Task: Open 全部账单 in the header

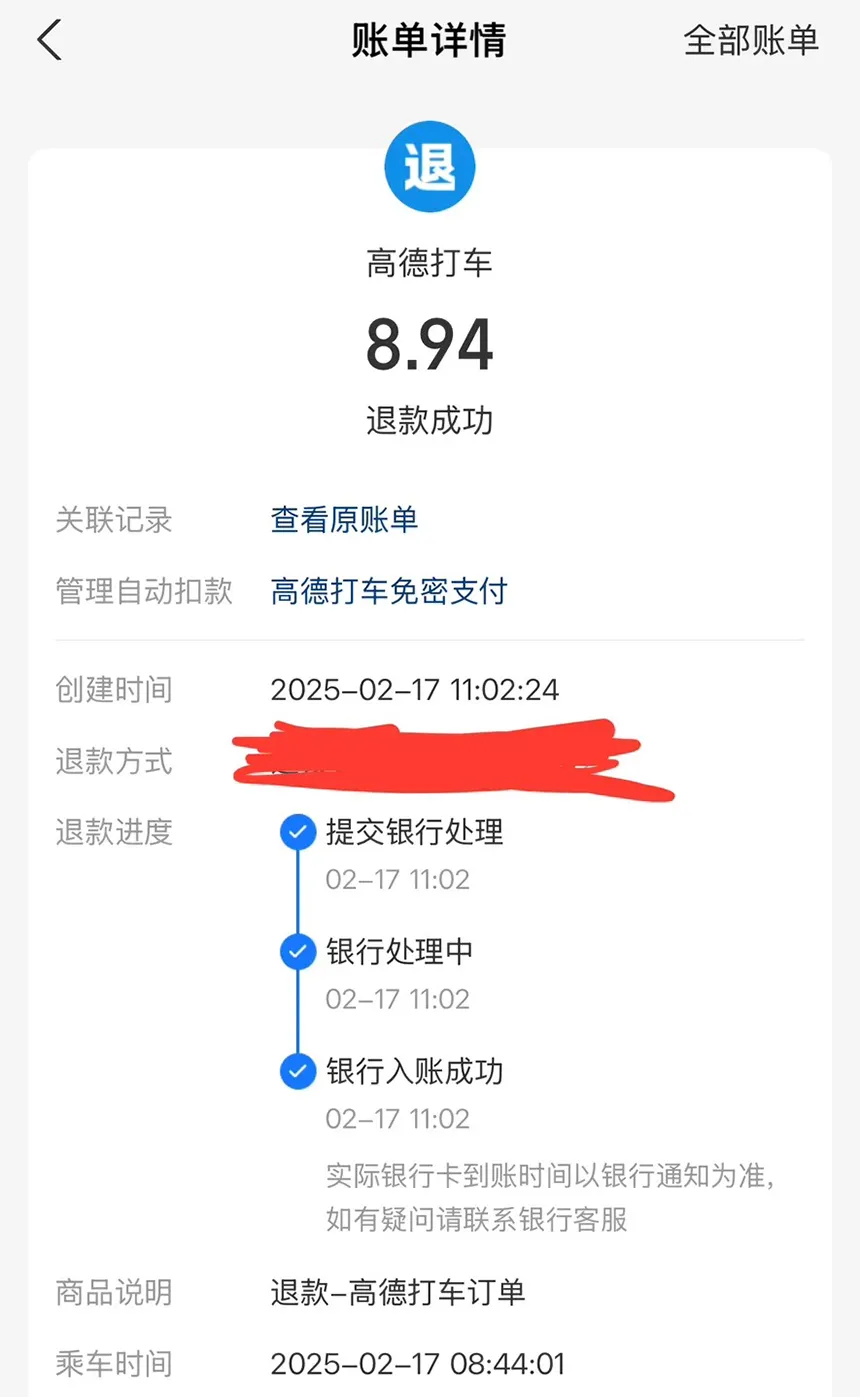Action: [x=751, y=40]
